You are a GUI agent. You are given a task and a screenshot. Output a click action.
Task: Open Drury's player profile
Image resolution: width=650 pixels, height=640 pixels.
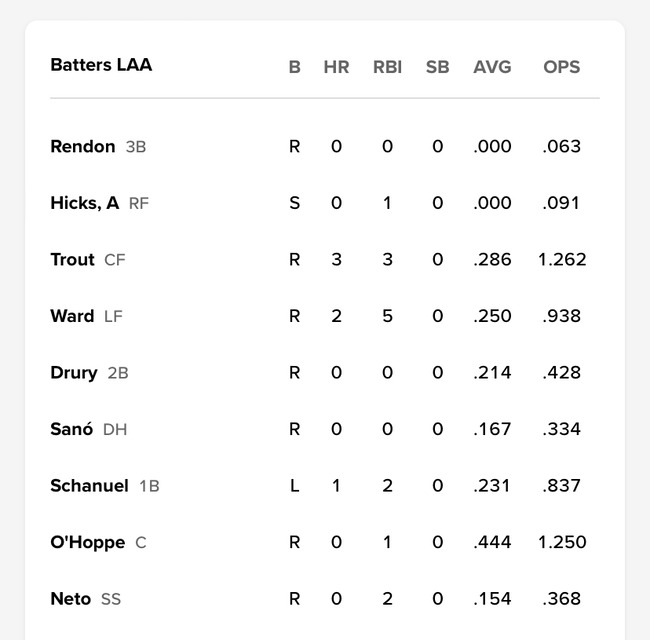point(74,372)
